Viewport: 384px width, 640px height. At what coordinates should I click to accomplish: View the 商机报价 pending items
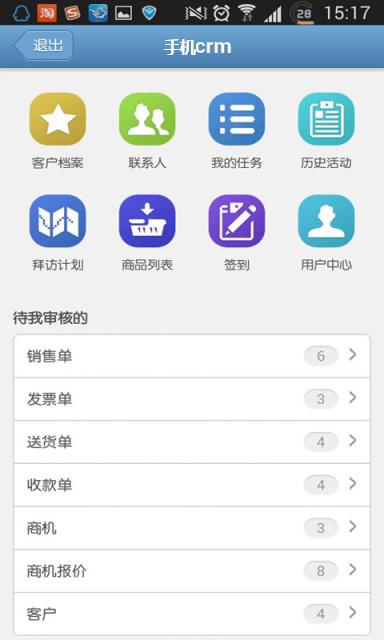pyautogui.click(x=192, y=571)
